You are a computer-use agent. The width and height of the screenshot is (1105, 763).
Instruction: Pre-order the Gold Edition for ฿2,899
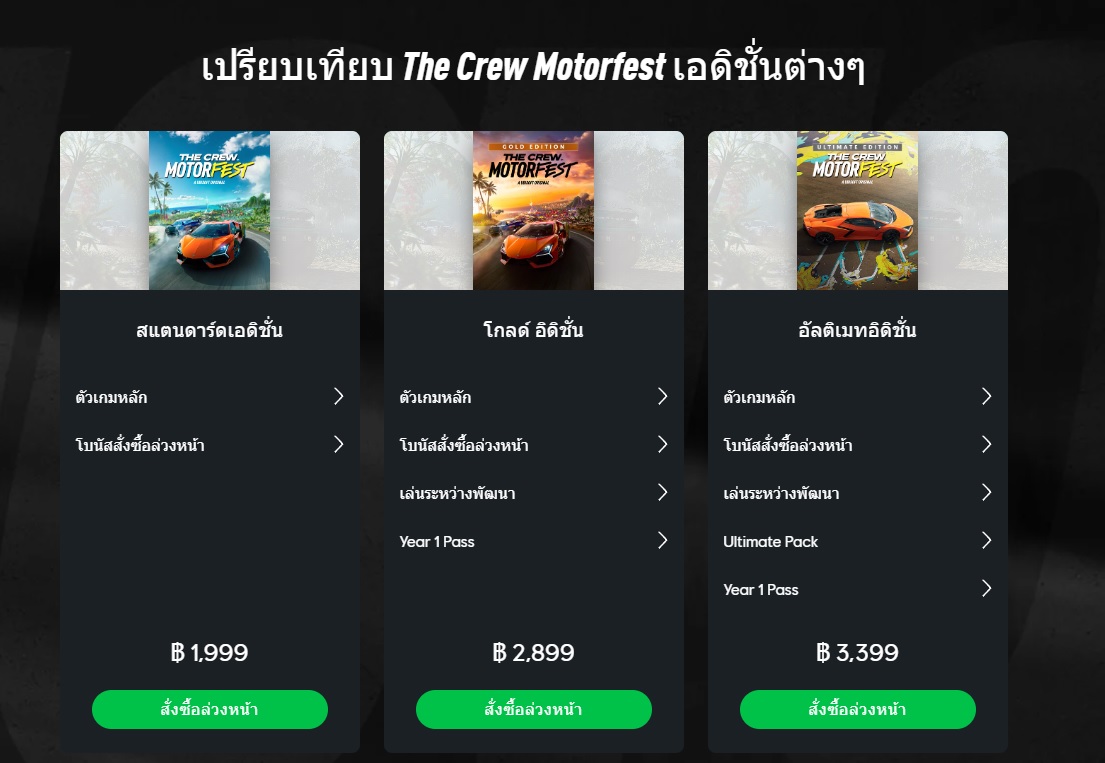pyautogui.click(x=533, y=709)
